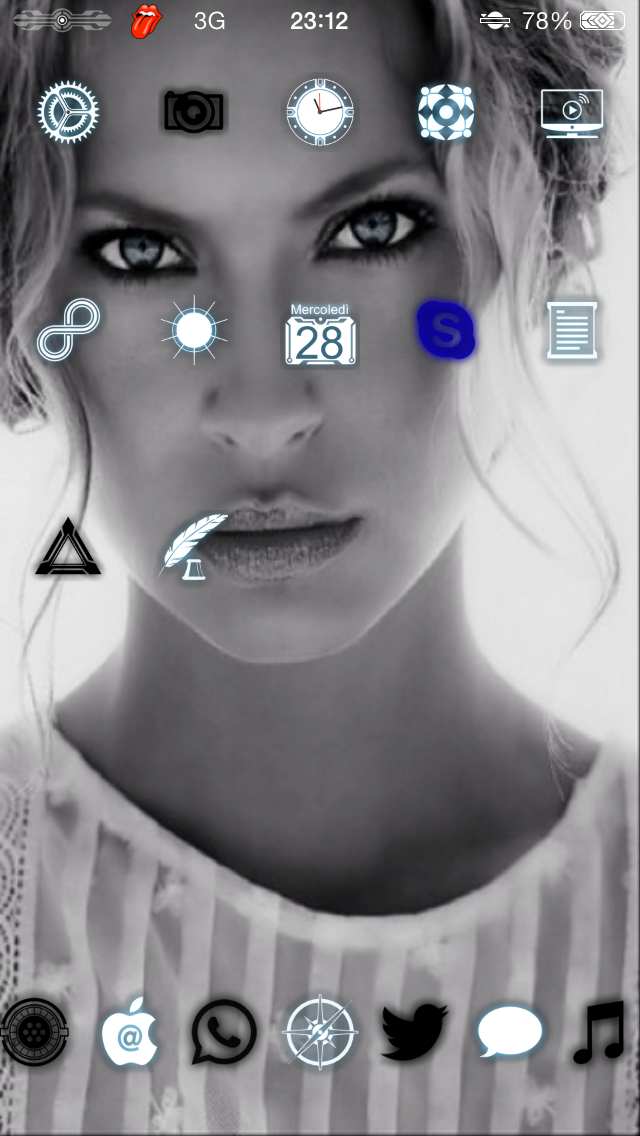Open the Messages speech bubble
Viewport: 640px width, 1136px height.
coord(510,1032)
